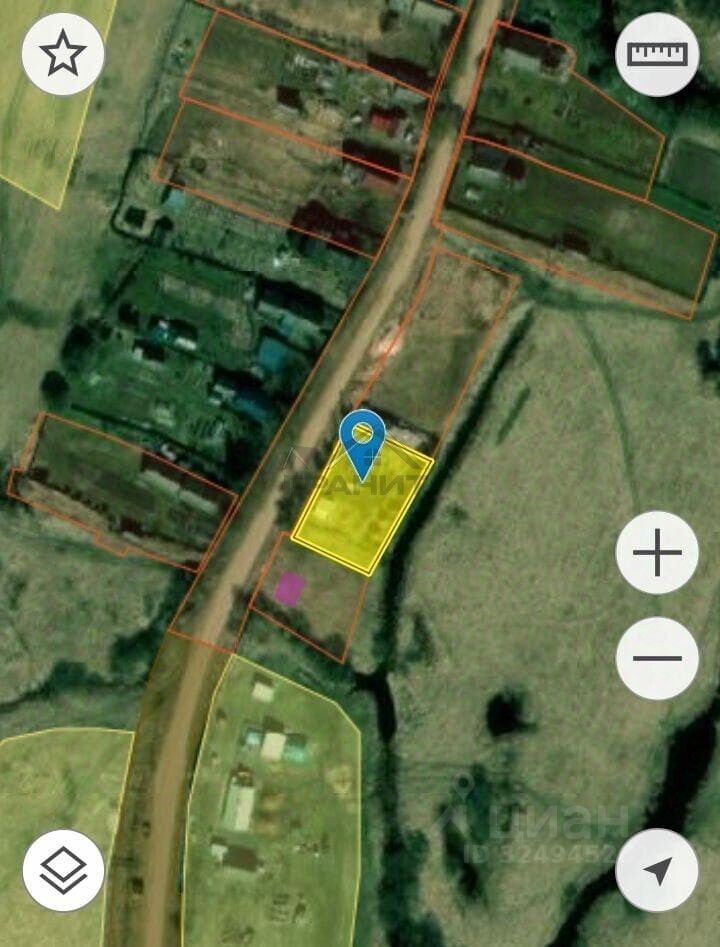The image size is (720, 947).
Task: Tap the blue pin on the highlighted plot
Action: click(x=362, y=438)
